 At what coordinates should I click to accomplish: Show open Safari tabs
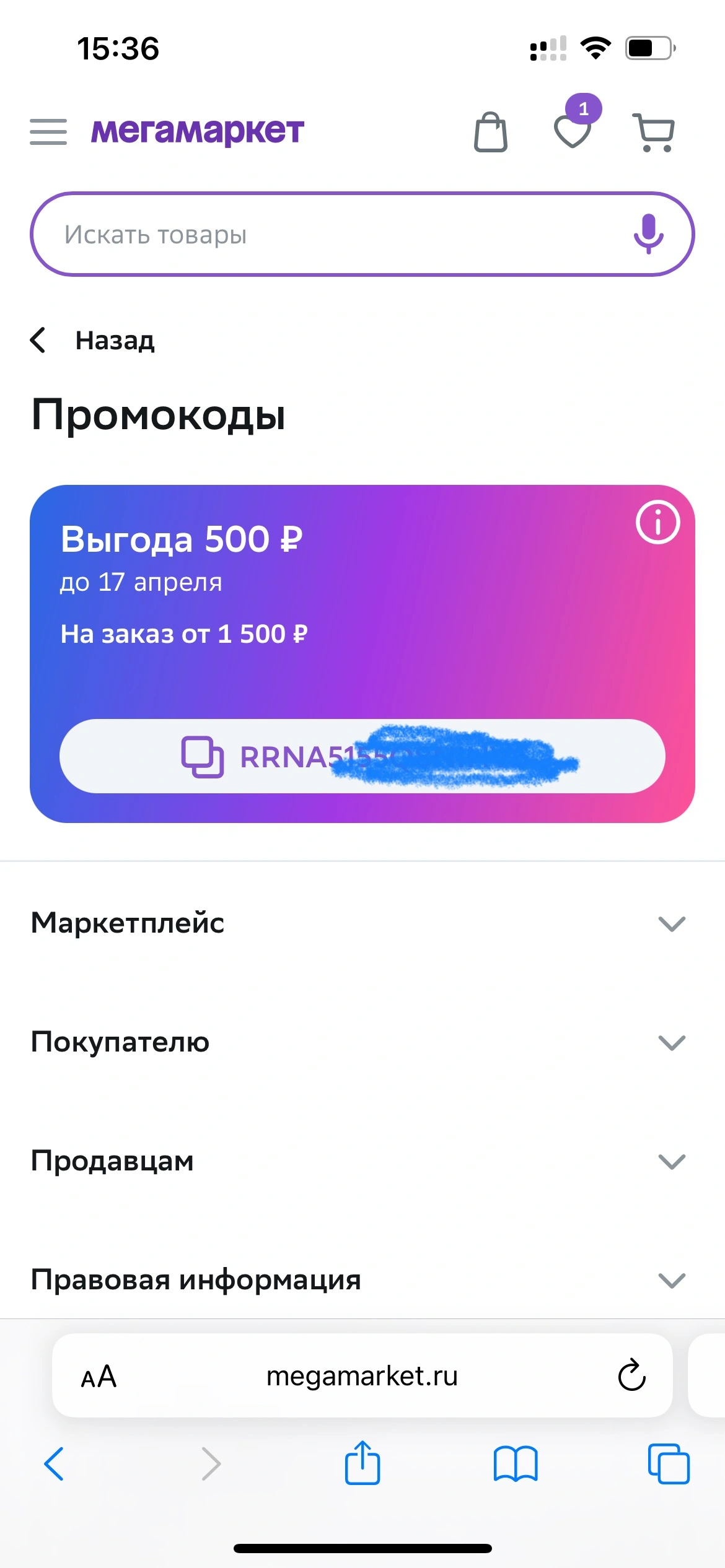tap(669, 1464)
